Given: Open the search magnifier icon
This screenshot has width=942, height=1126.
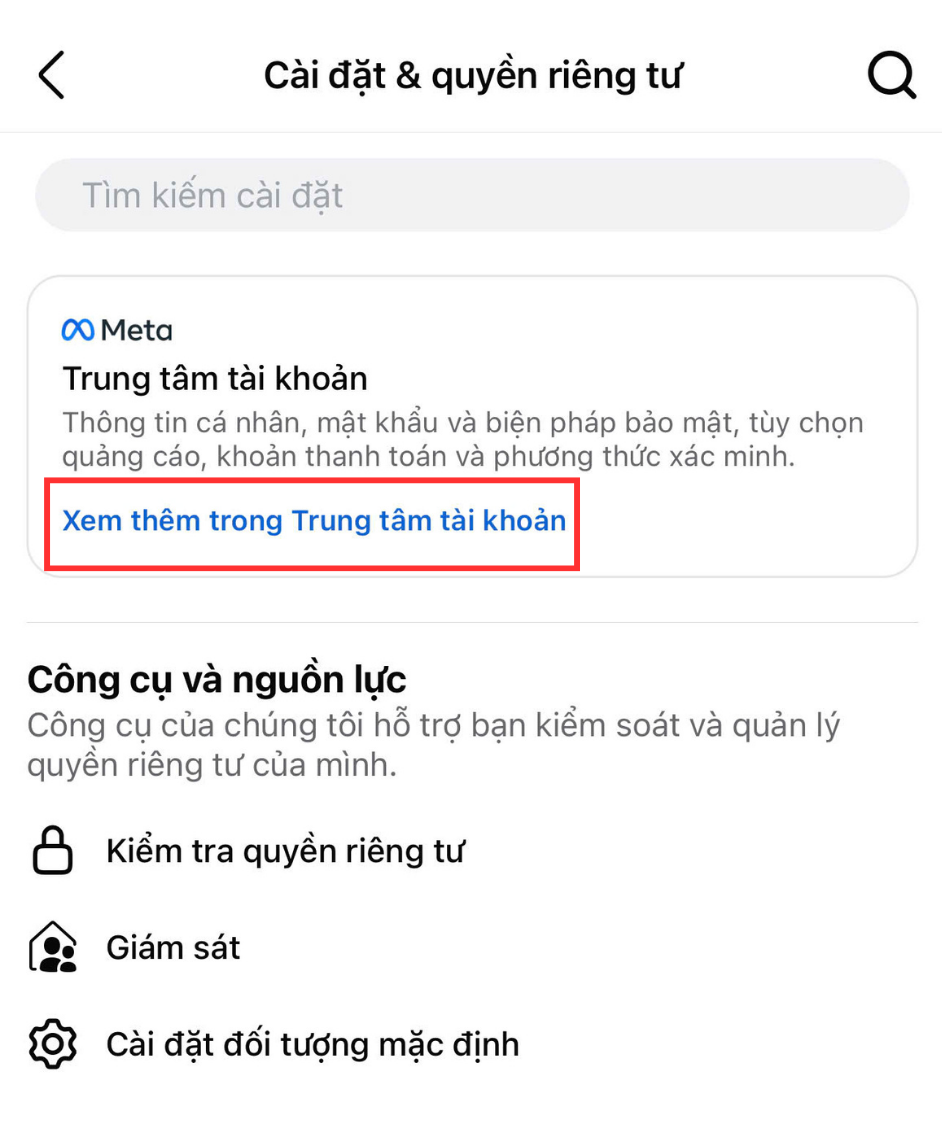Looking at the screenshot, I should pos(890,76).
